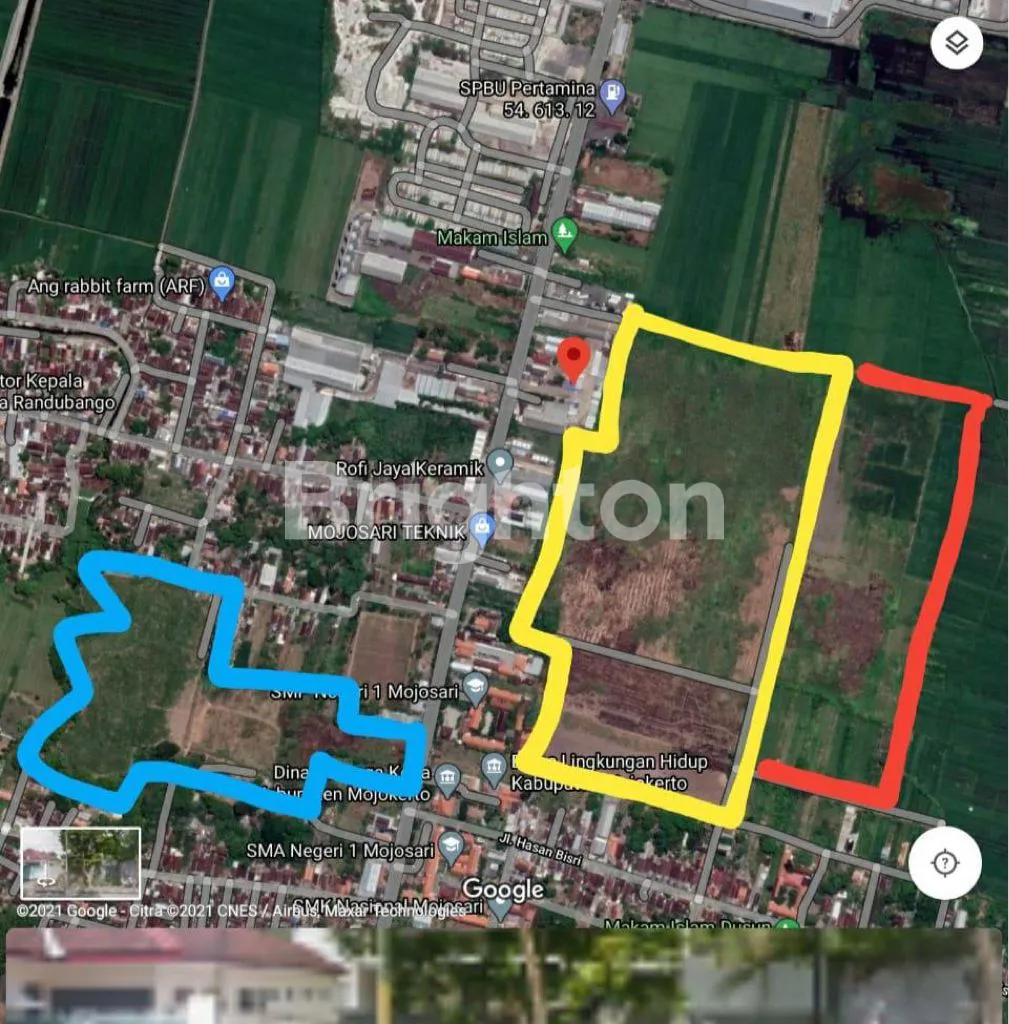Open the map layers button
Image resolution: width=1009 pixels, height=1024 pixels.
coord(956,43)
